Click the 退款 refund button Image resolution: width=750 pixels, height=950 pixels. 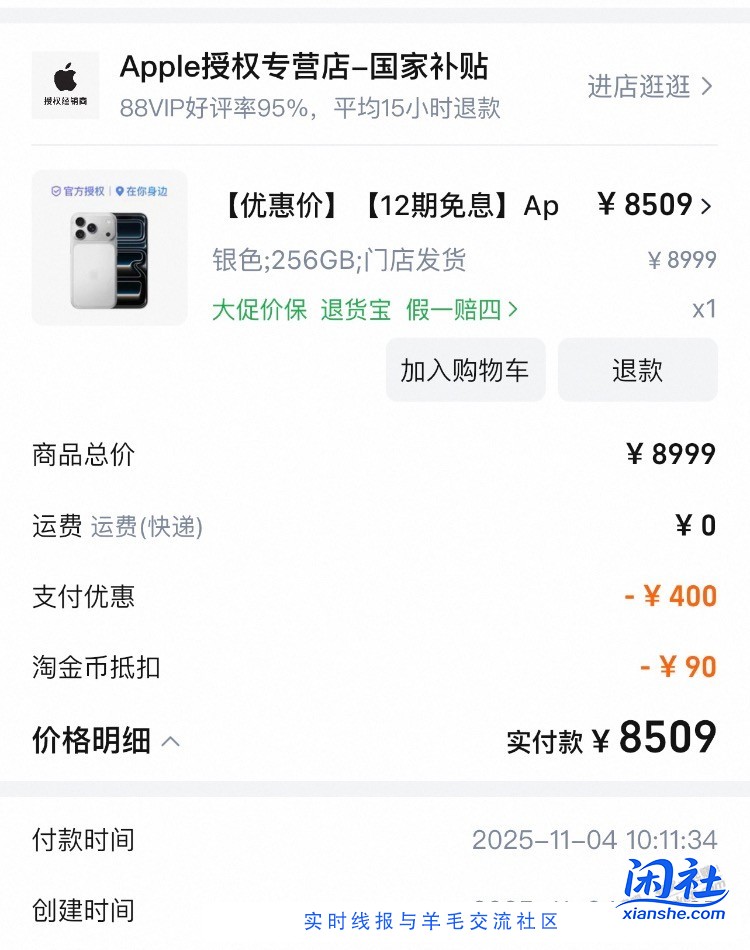coord(637,369)
